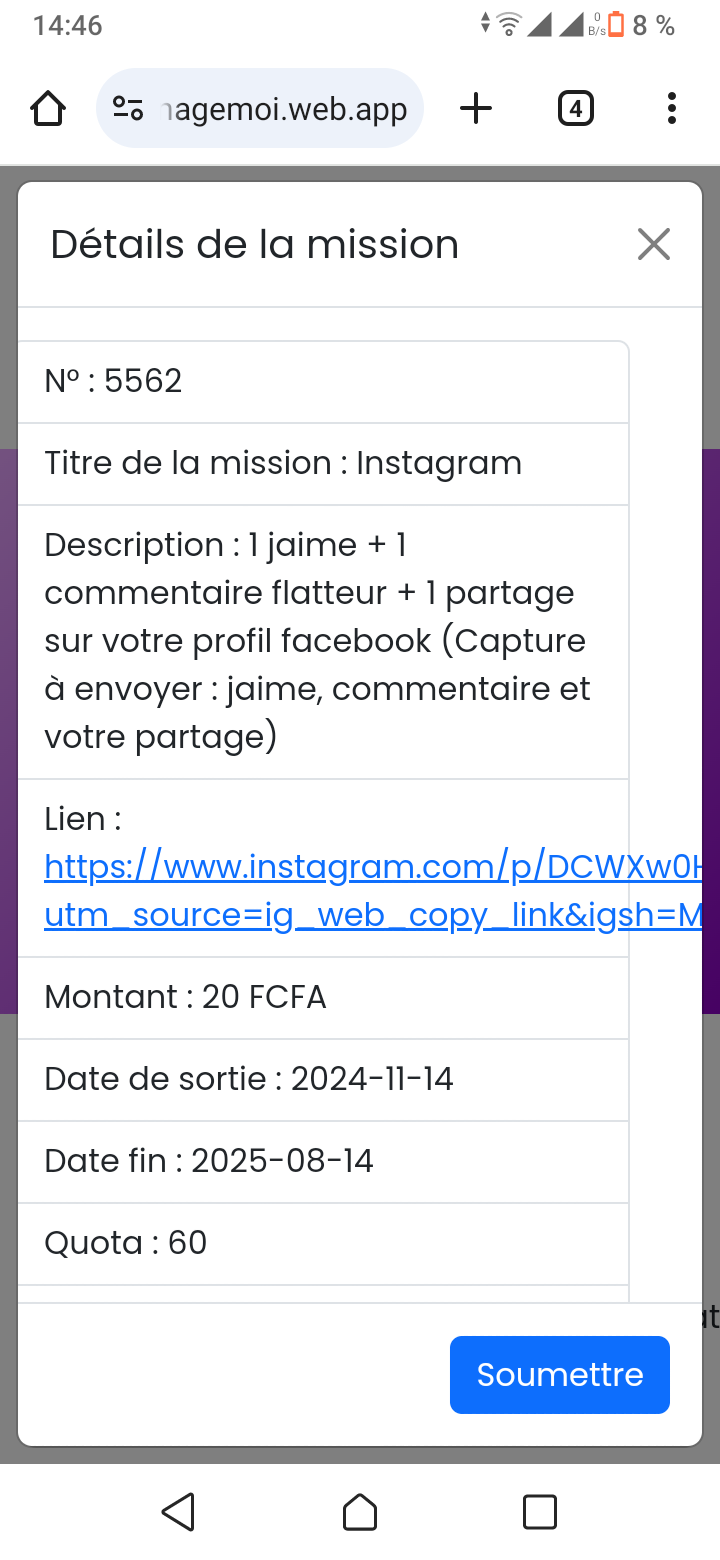Open the browser home page
Image resolution: width=720 pixels, height=1560 pixels.
pos(48,108)
